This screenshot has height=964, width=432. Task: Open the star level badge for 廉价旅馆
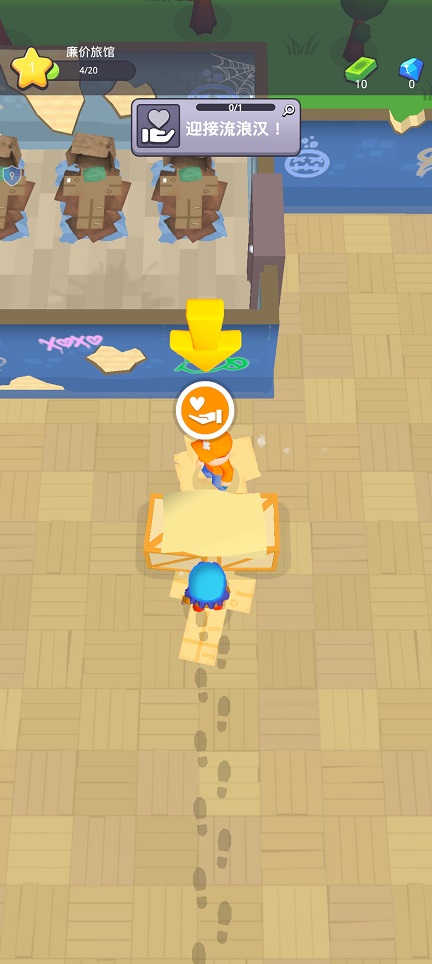(x=29, y=69)
